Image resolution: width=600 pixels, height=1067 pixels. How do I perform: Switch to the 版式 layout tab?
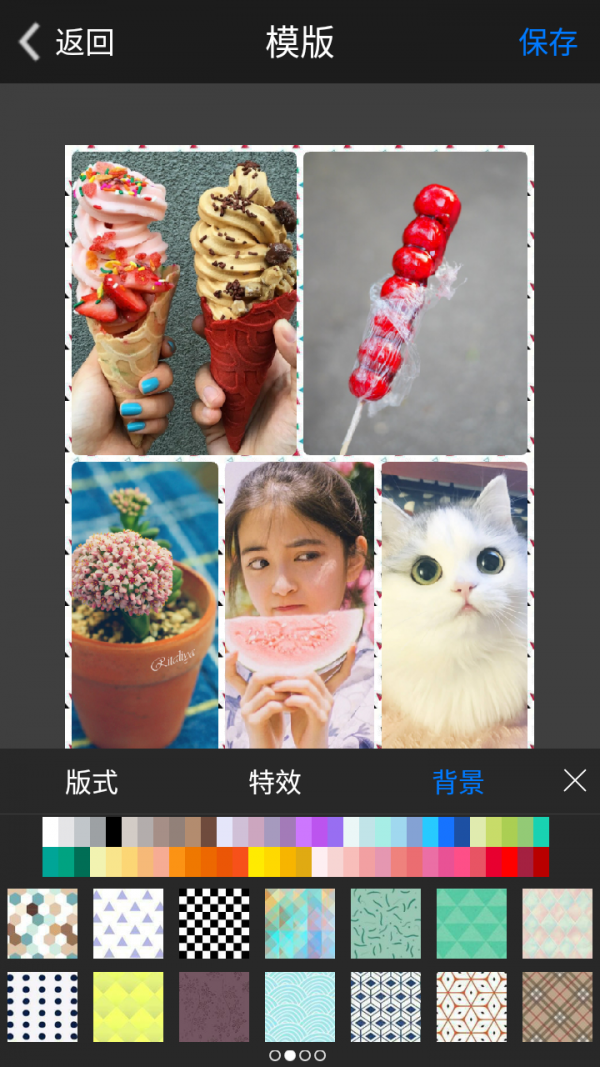click(92, 782)
